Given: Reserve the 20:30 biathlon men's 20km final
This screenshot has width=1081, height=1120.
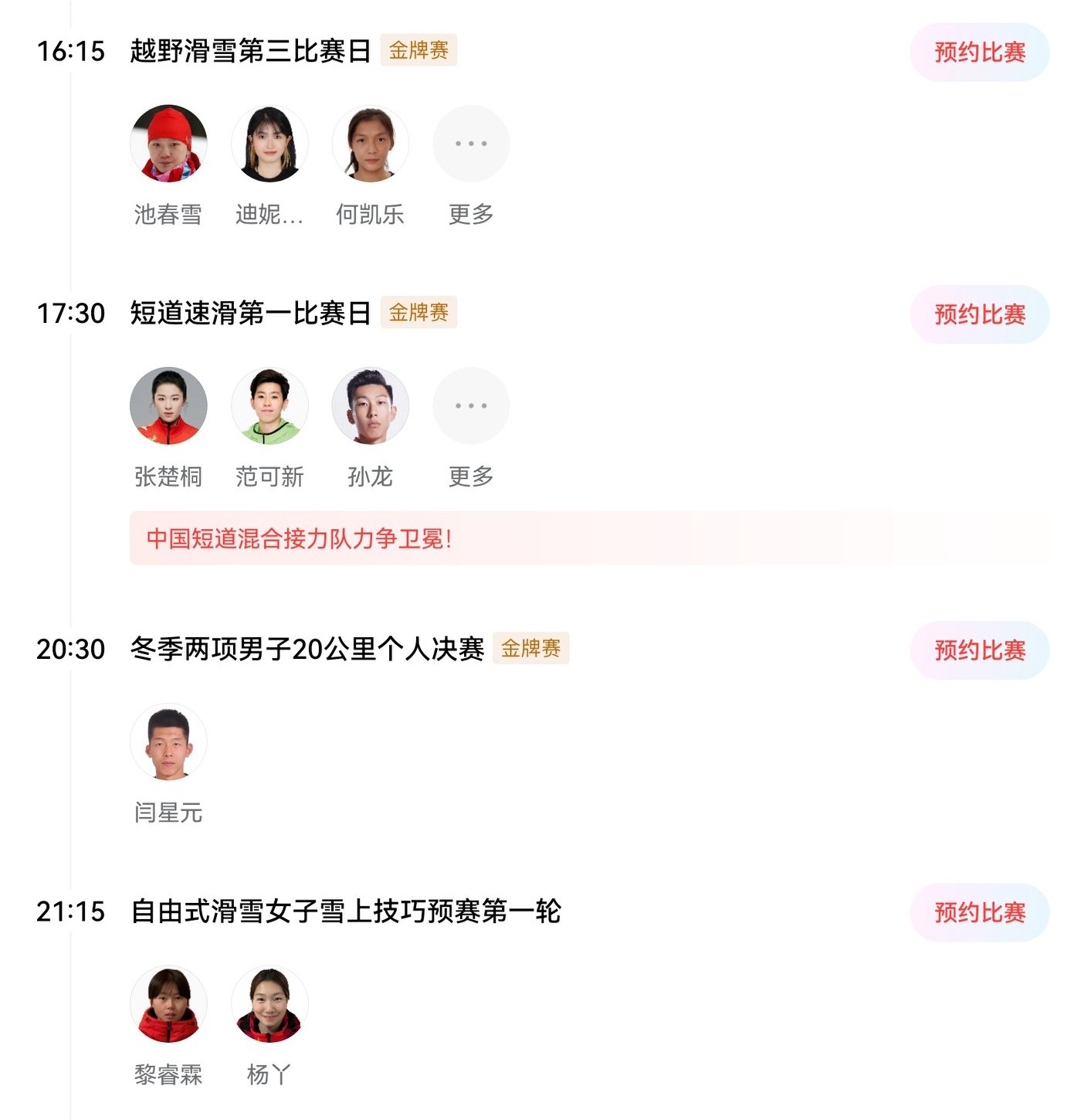Looking at the screenshot, I should coord(979,650).
